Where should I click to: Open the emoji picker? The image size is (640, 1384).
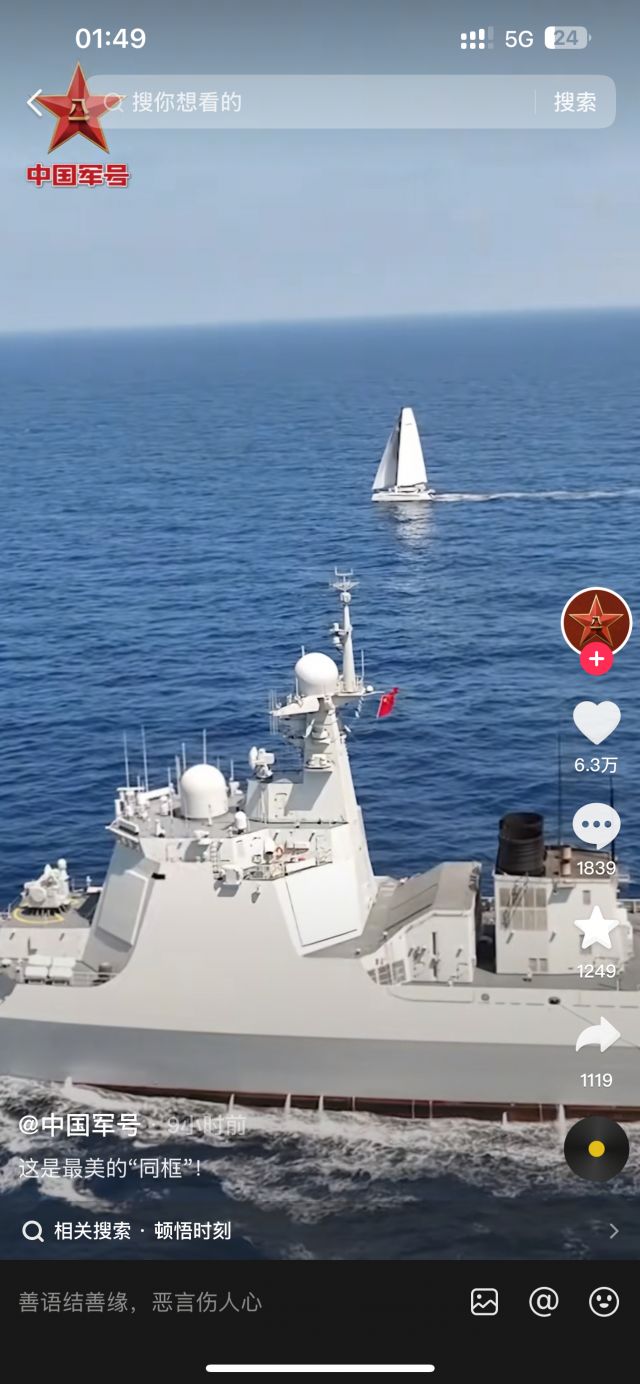(604, 1302)
